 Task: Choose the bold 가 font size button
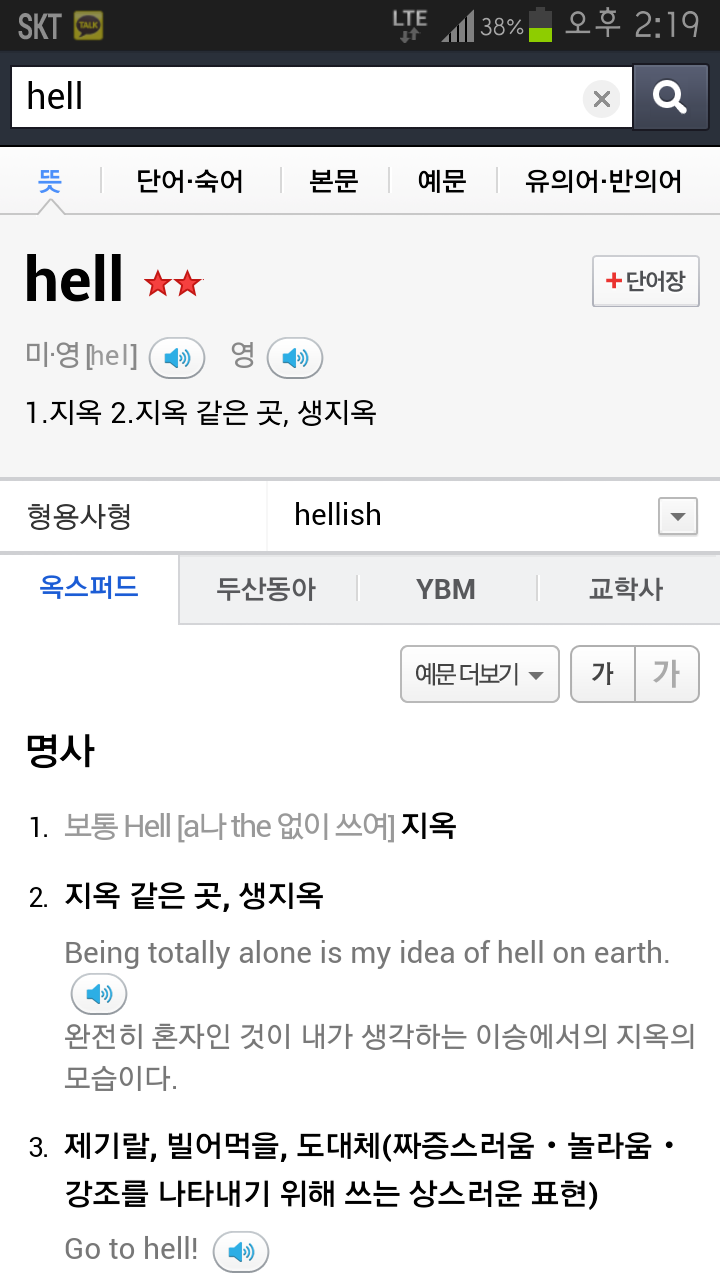602,674
